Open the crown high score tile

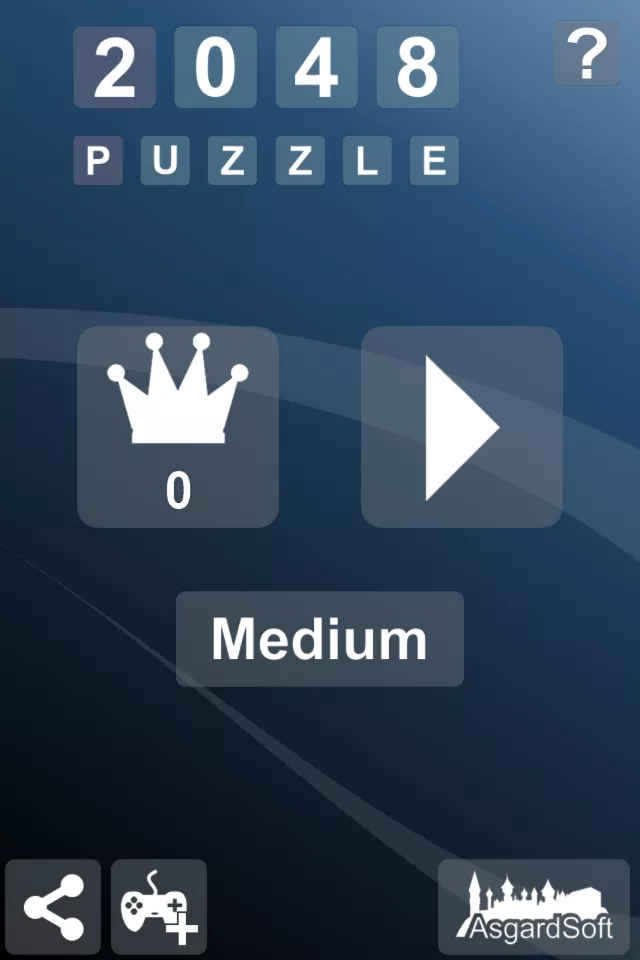(178, 427)
